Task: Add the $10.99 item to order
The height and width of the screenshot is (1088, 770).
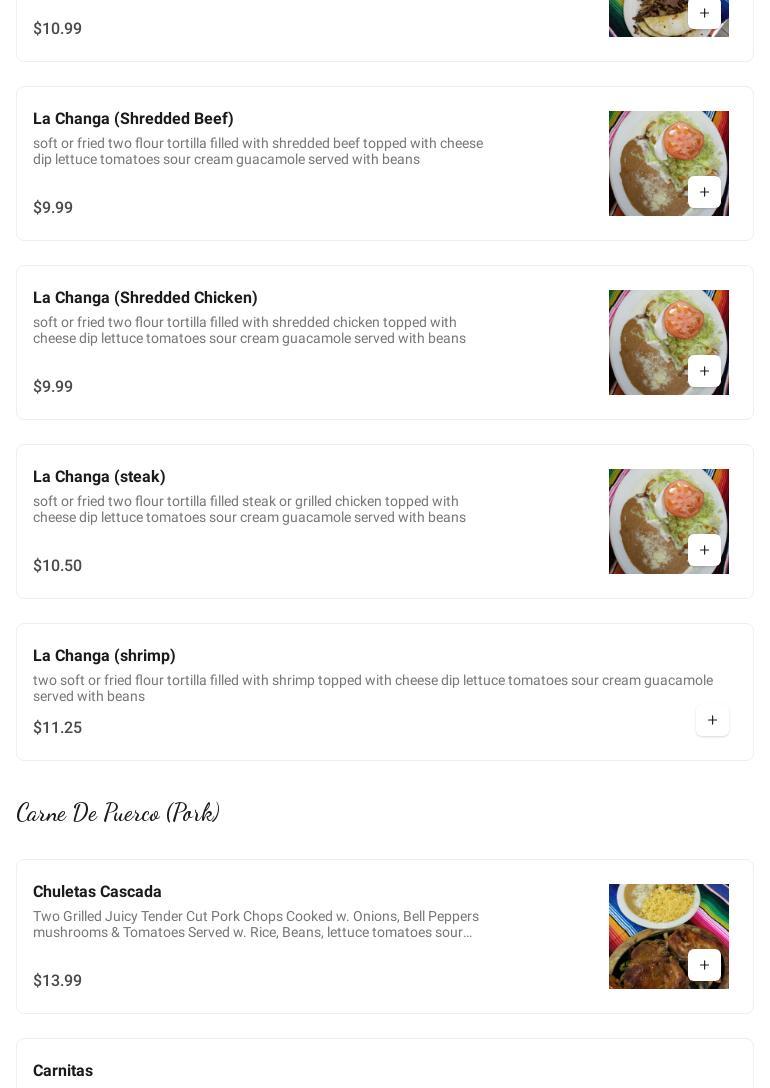Action: [704, 14]
